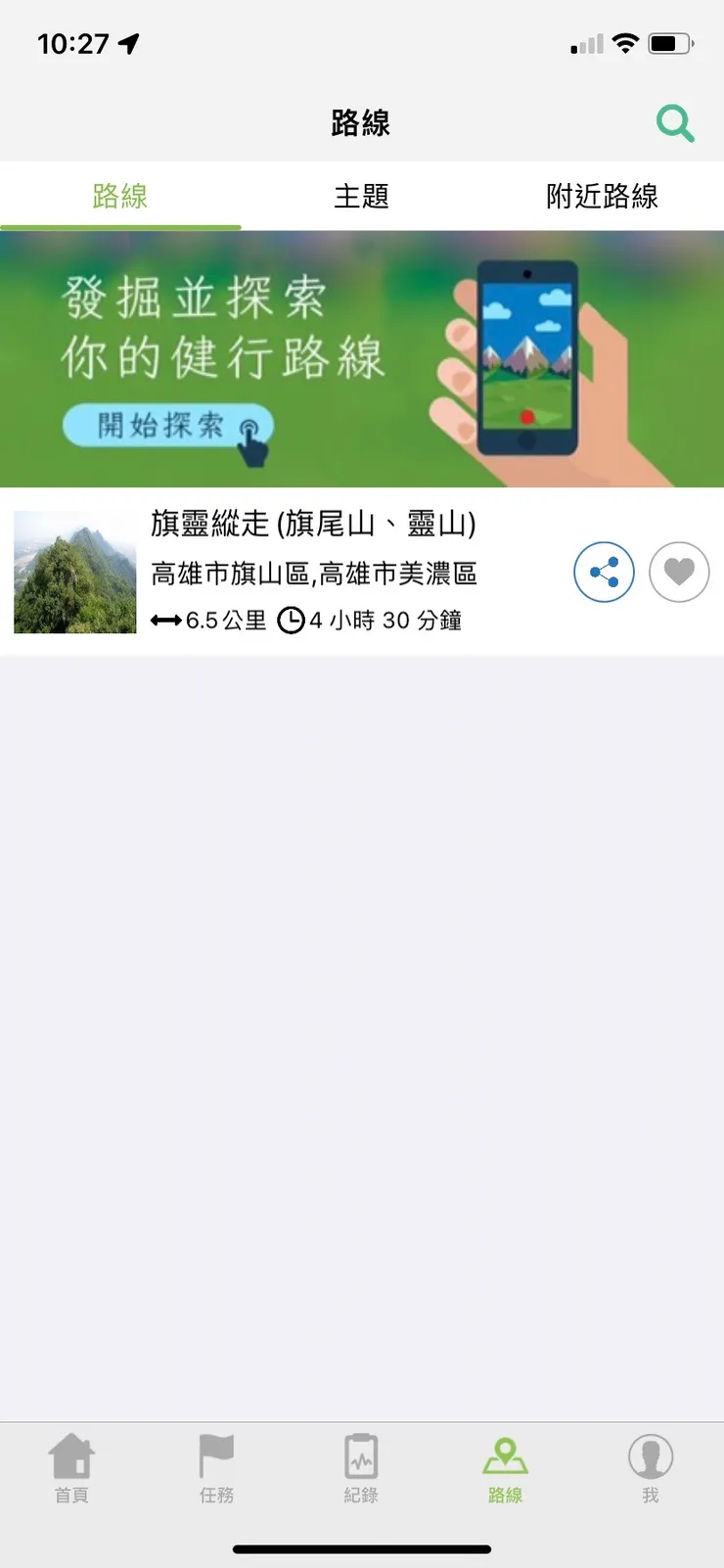Screen dimensions: 724x1568
Task: Select the currently active 路線 tab
Action: [120, 197]
